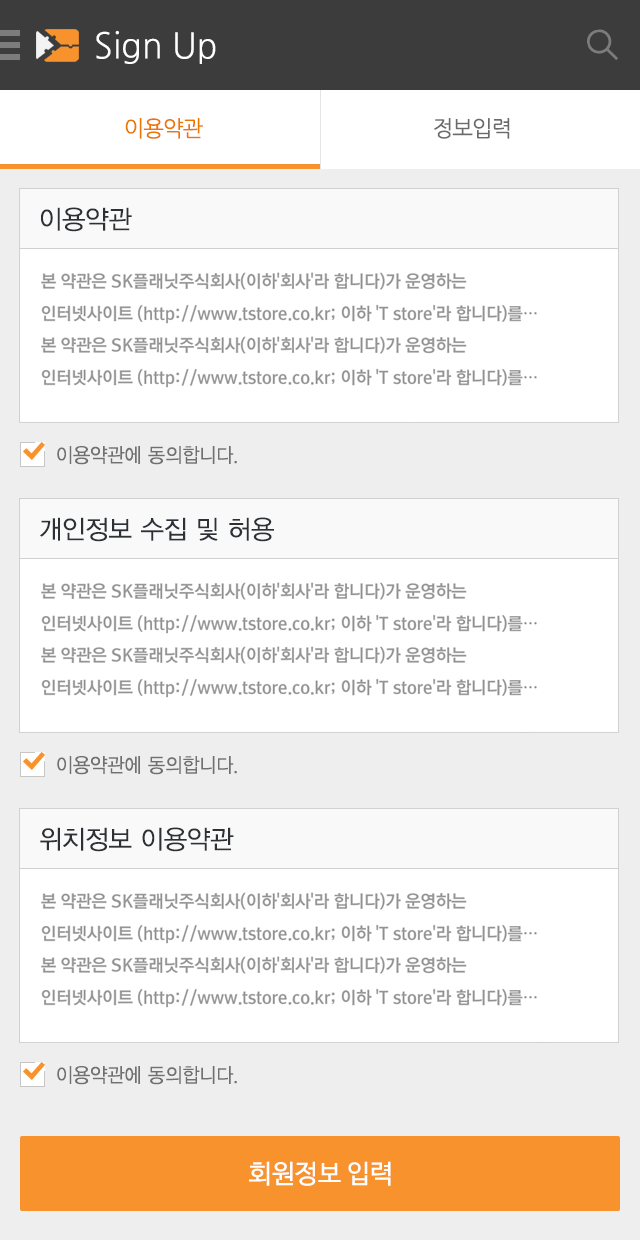Open the search magnifier icon
This screenshot has width=640, height=1240.
point(601,45)
